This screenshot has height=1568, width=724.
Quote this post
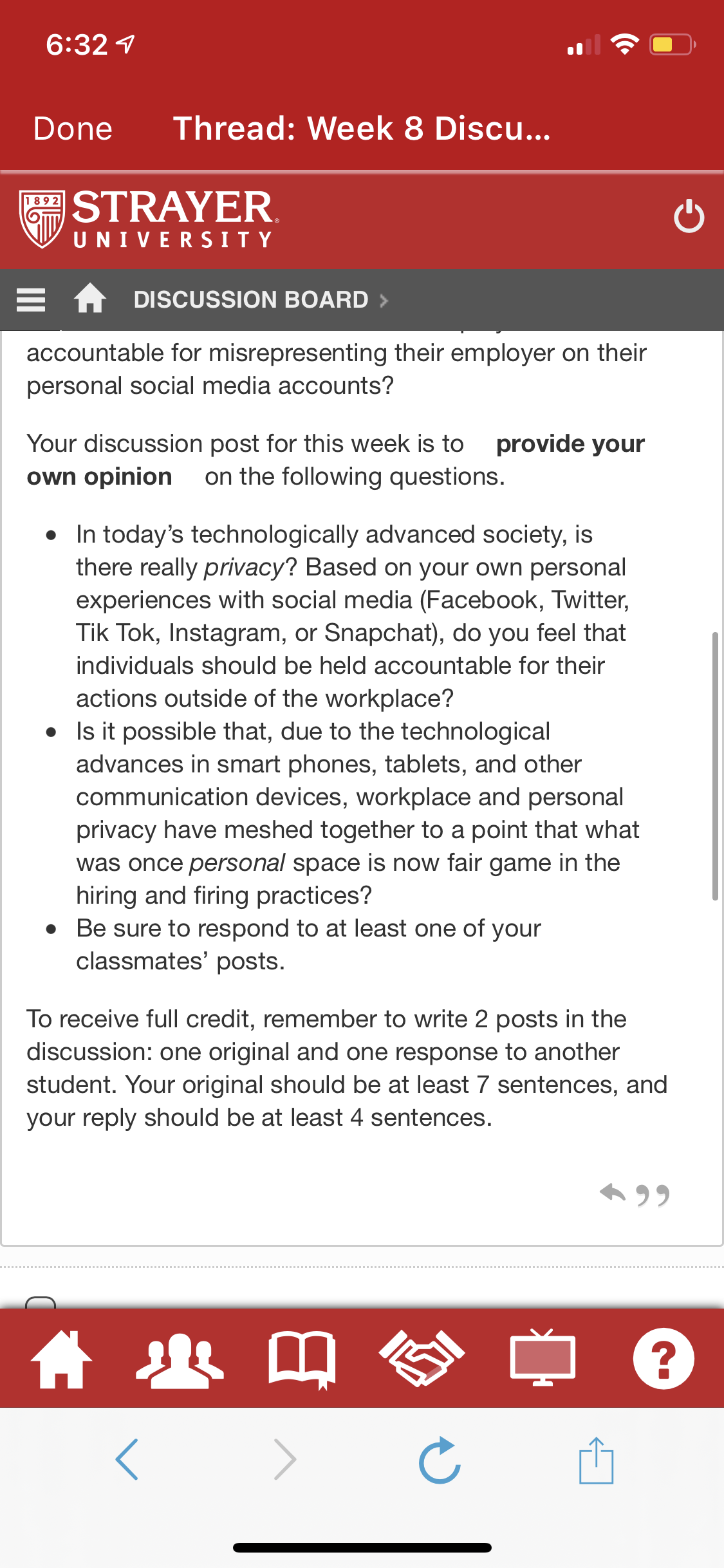[653, 1196]
